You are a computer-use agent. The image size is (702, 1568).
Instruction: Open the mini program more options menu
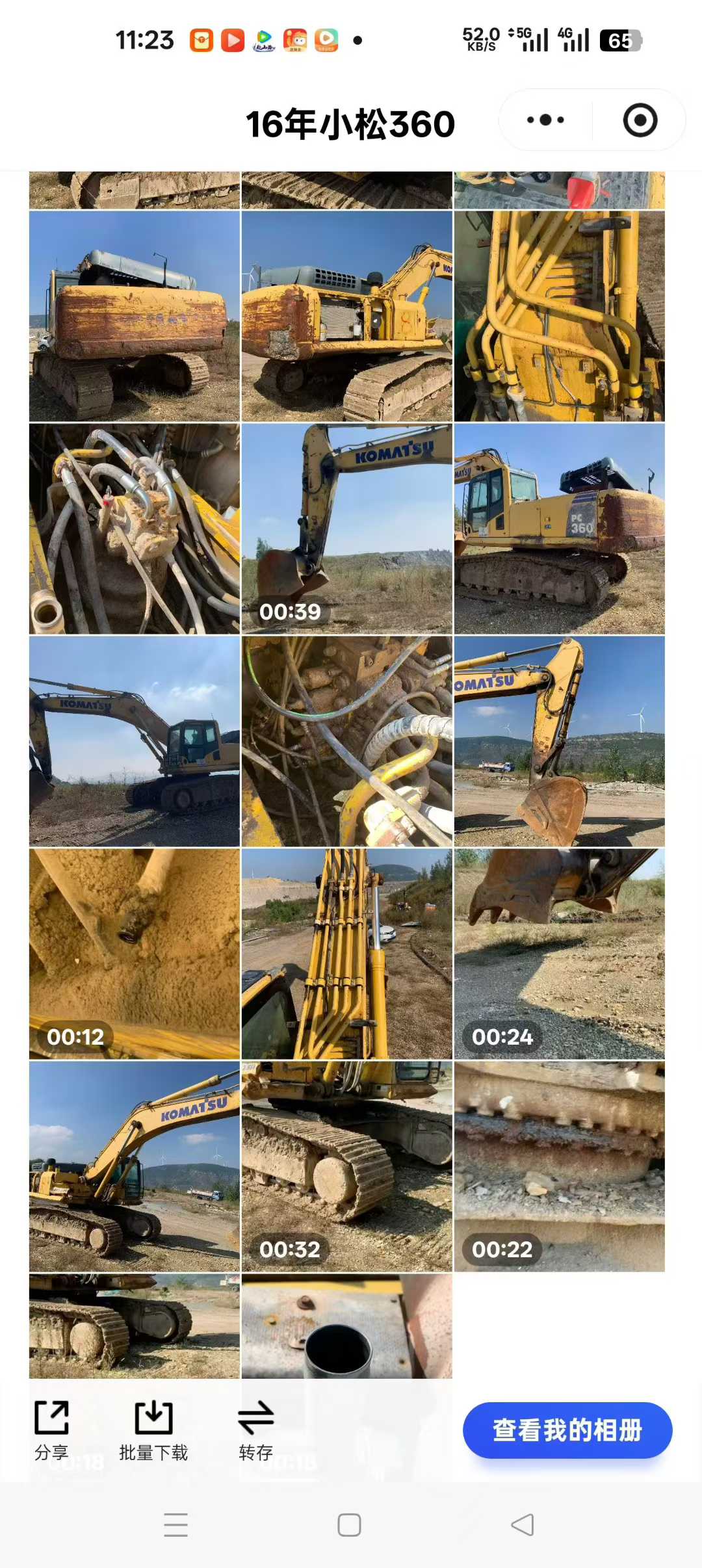tap(545, 120)
